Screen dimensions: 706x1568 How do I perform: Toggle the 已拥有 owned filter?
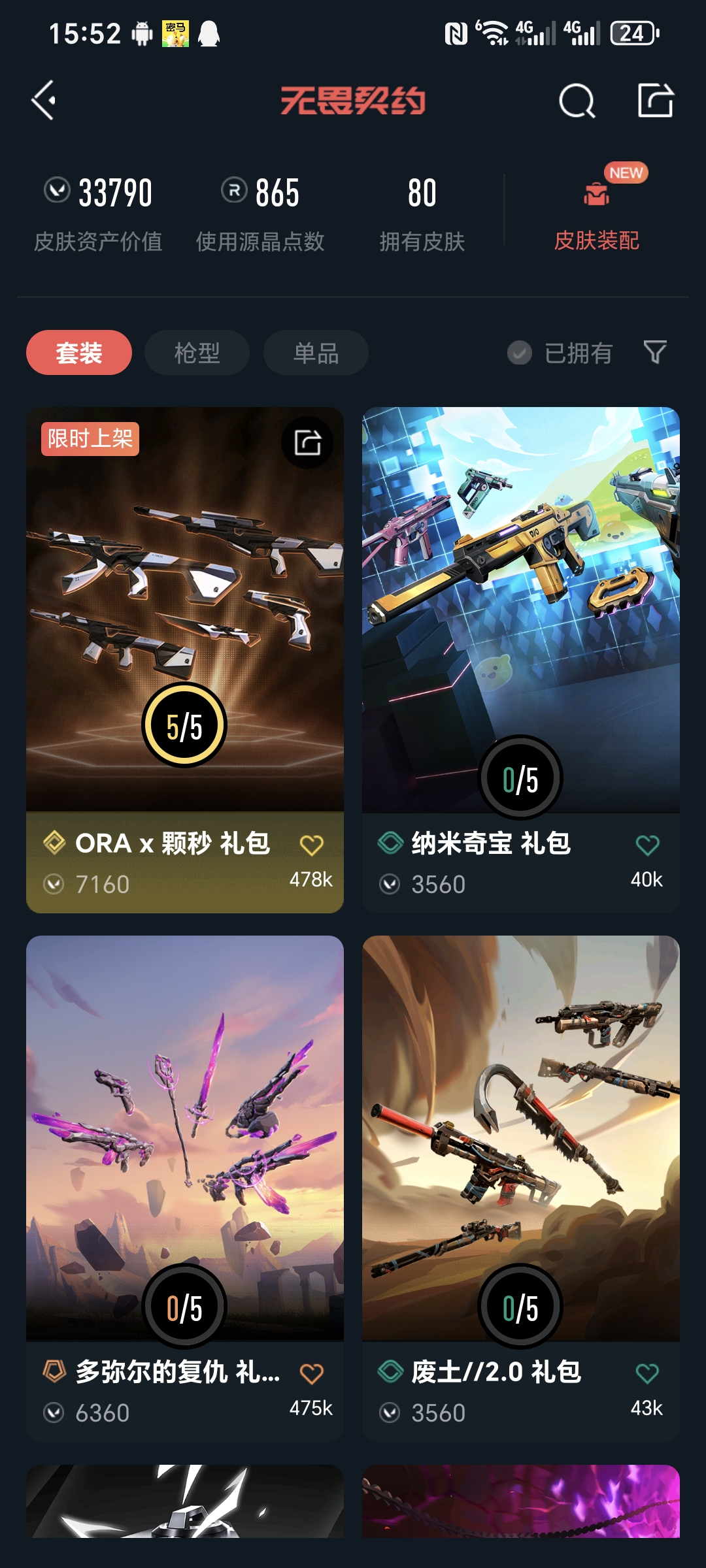560,353
